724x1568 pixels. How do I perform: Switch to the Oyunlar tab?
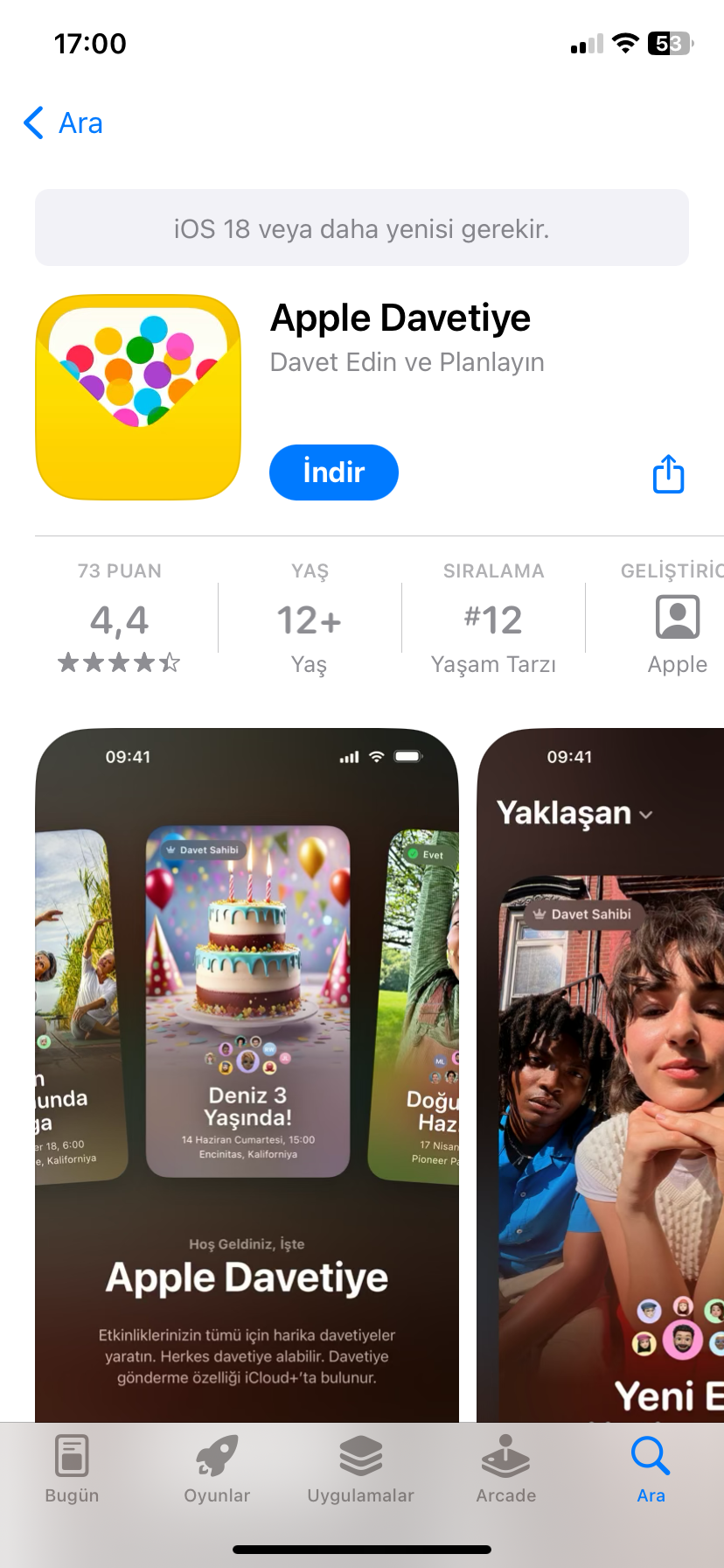(x=217, y=1470)
